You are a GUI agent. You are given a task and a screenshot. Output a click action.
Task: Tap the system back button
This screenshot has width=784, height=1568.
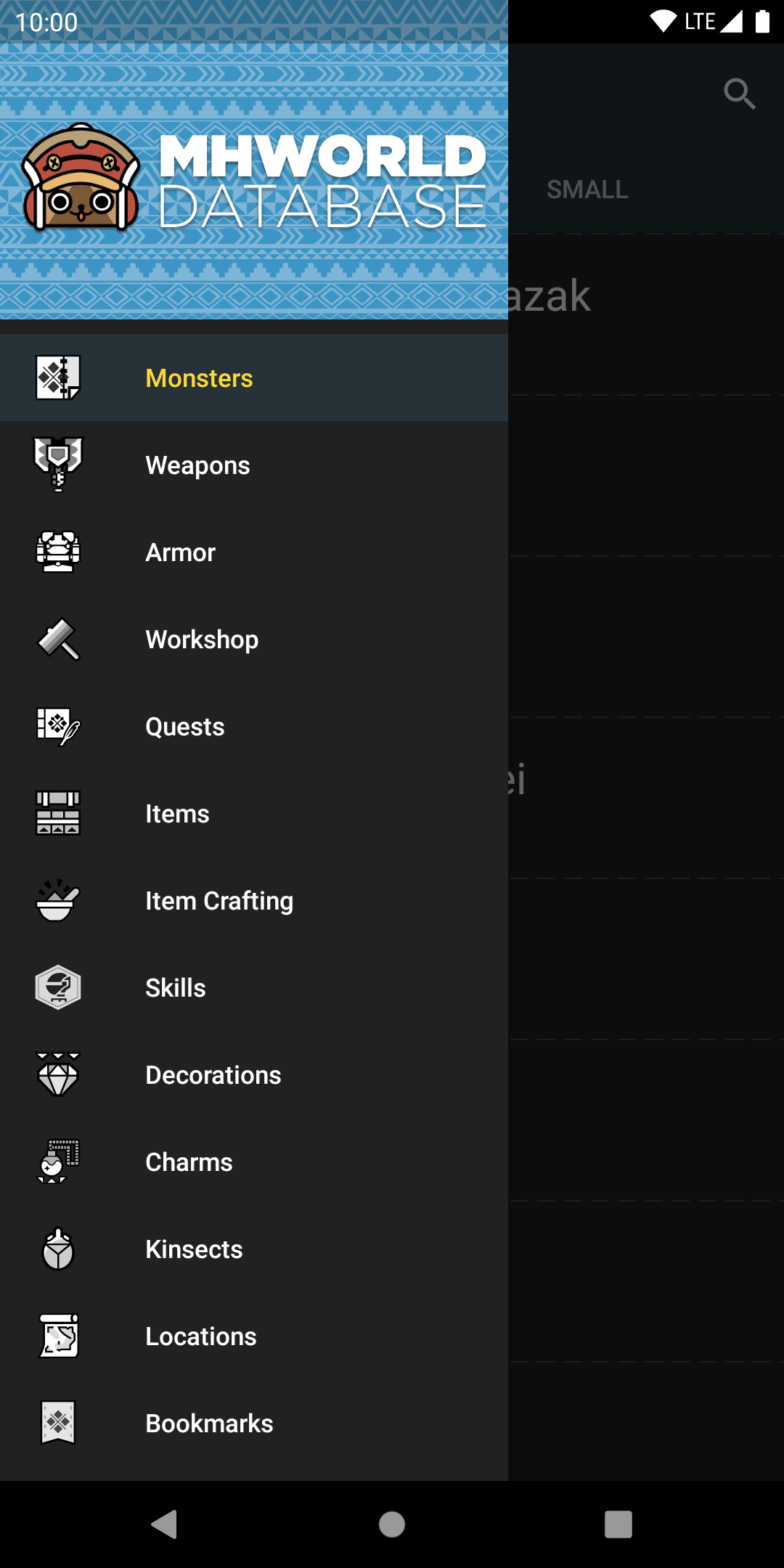(x=165, y=1524)
